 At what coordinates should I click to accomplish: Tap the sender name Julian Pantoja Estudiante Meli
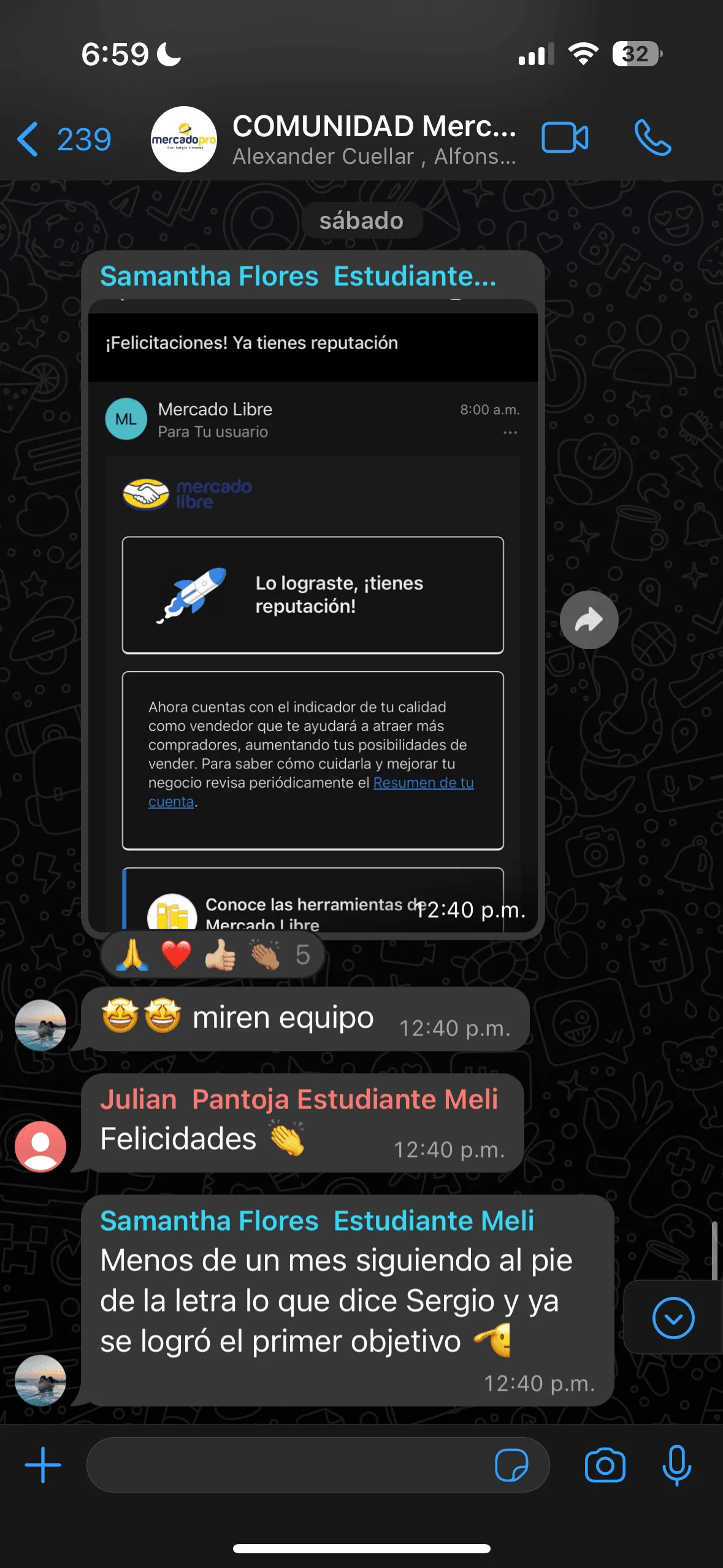[299, 1099]
